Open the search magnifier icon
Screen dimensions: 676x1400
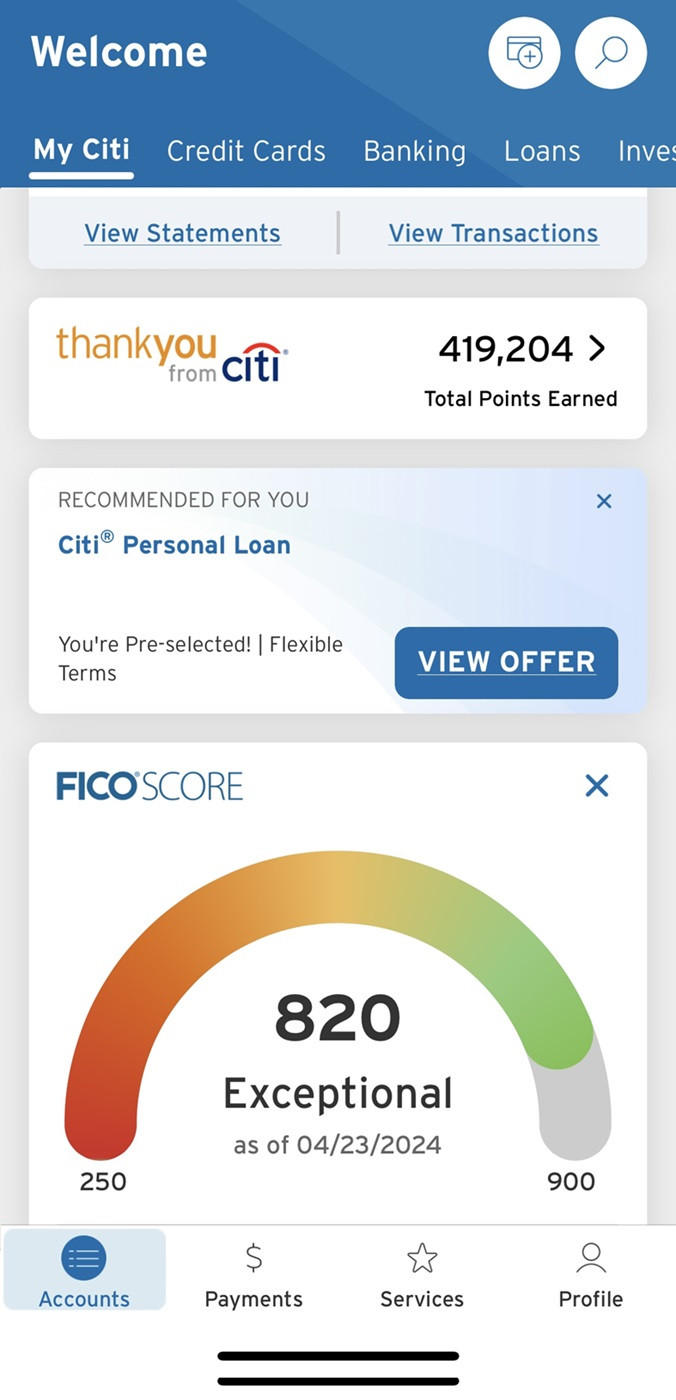[611, 53]
